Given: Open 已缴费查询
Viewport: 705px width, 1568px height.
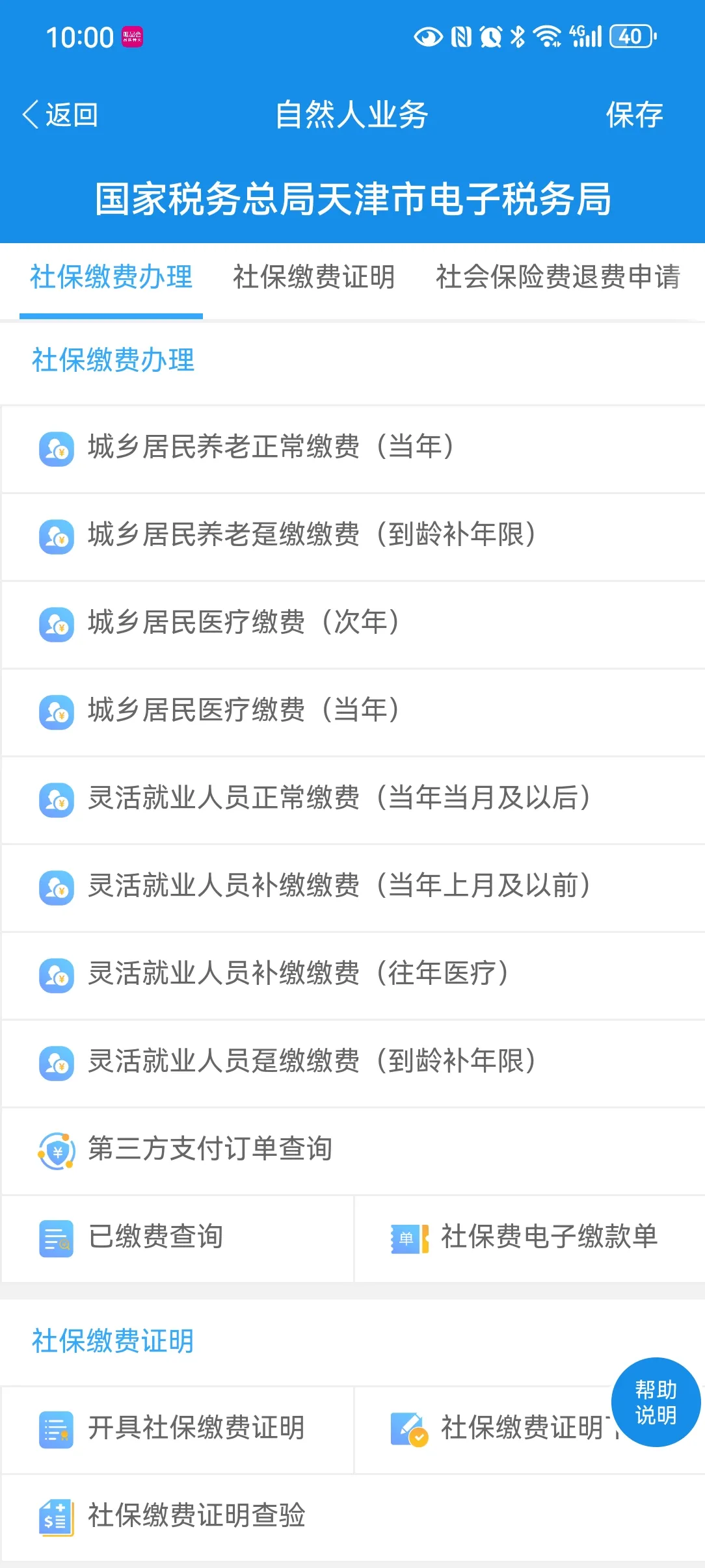Looking at the screenshot, I should click(178, 1238).
